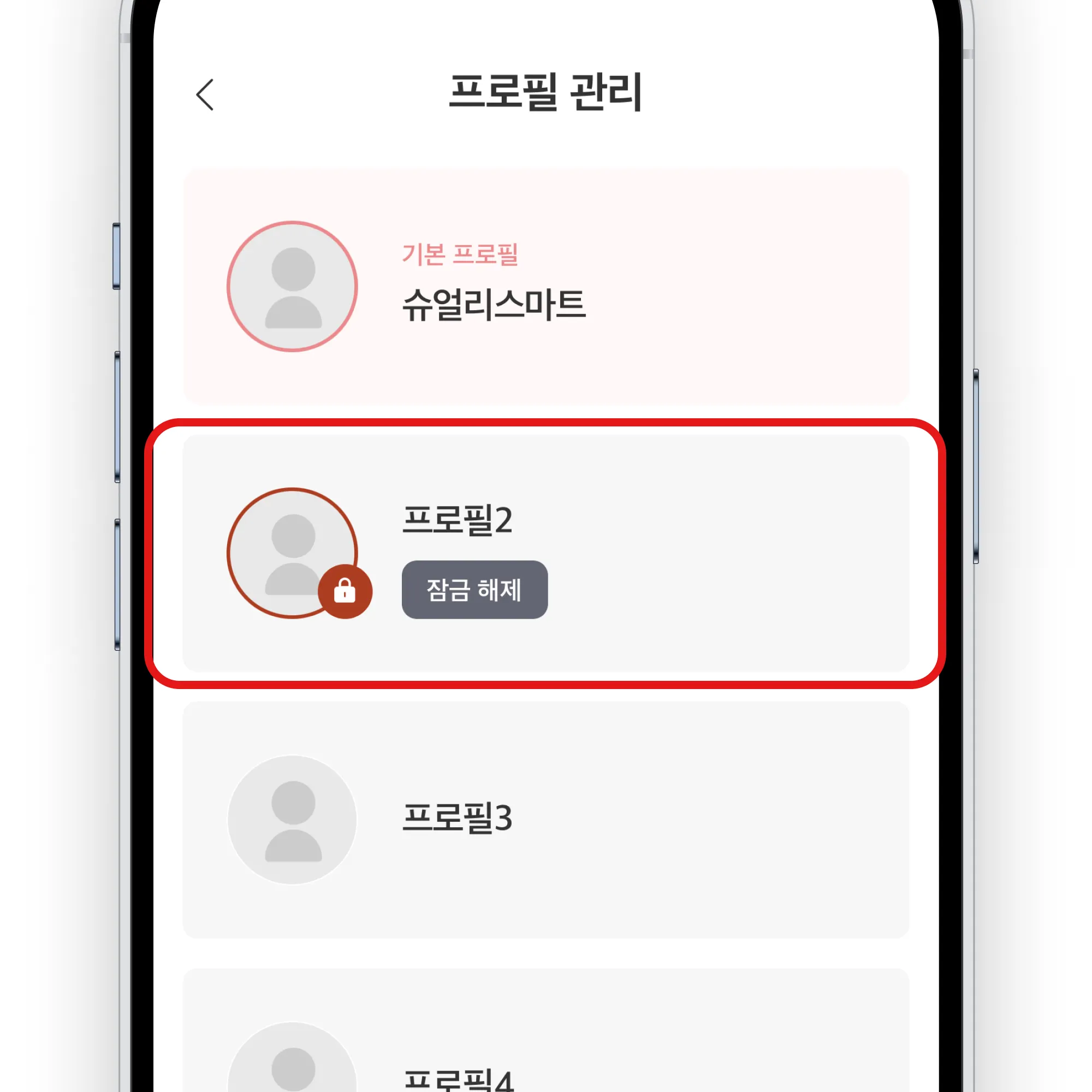Open the 프로필3 card
1092x1092 pixels.
545,820
